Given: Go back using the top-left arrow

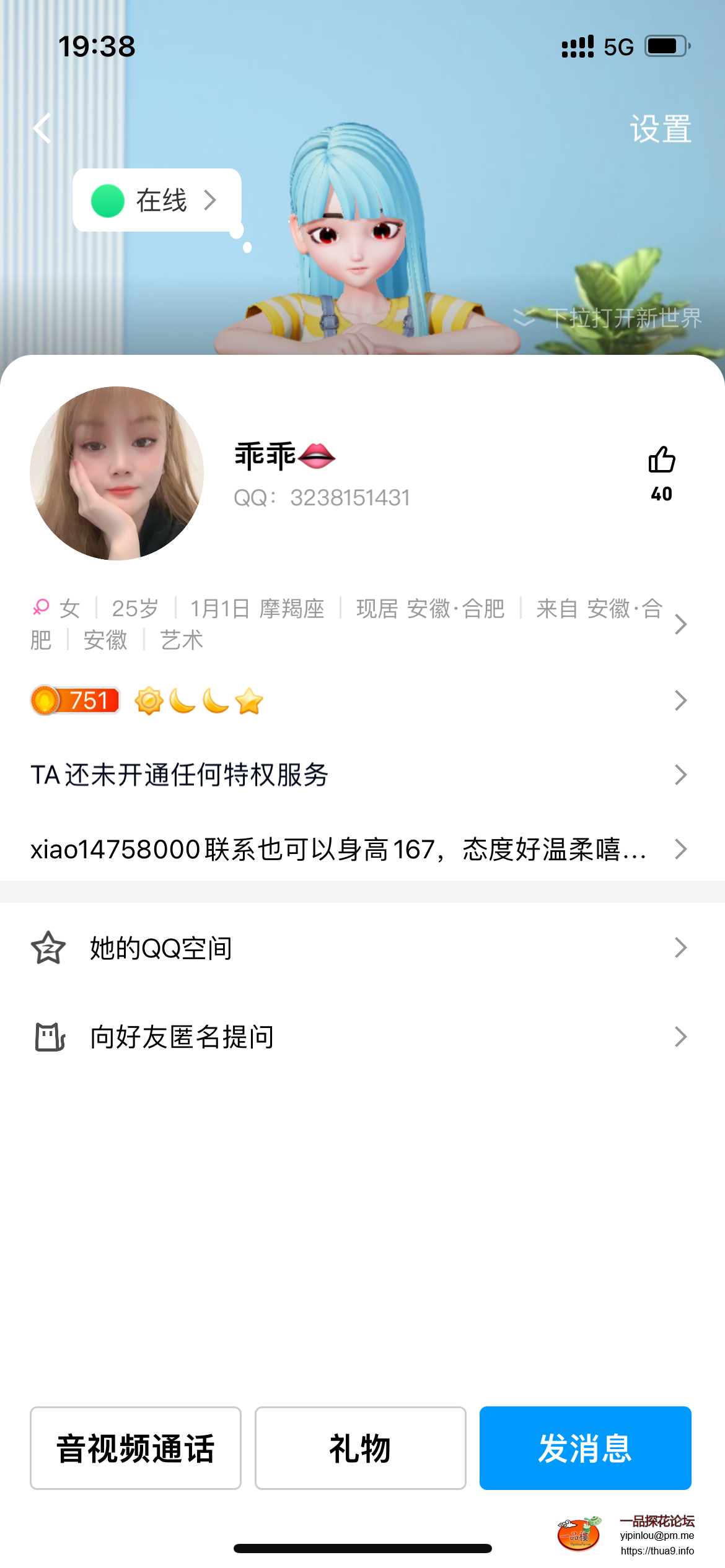Looking at the screenshot, I should [x=42, y=129].
